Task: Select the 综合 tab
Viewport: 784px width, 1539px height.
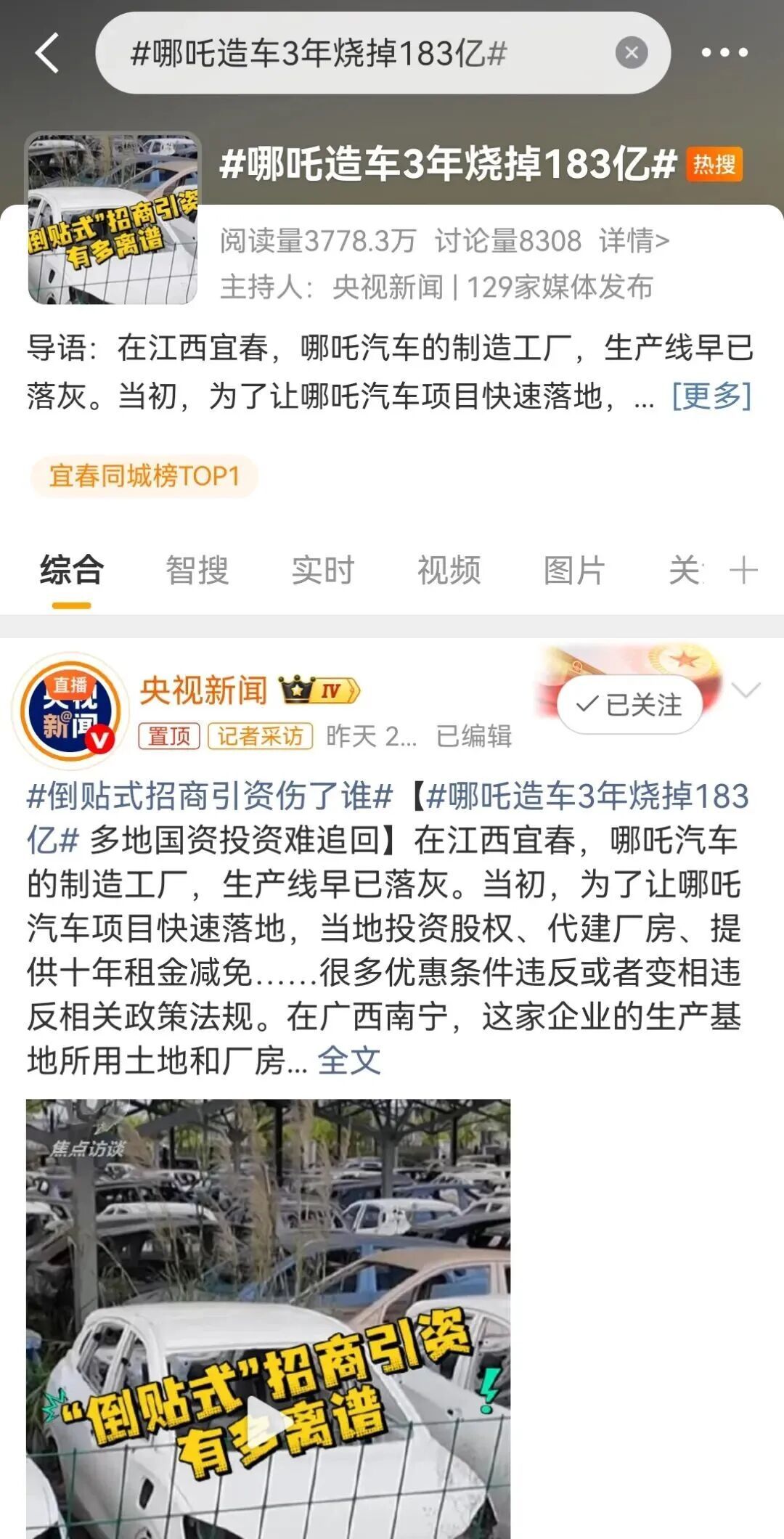Action: (72, 570)
